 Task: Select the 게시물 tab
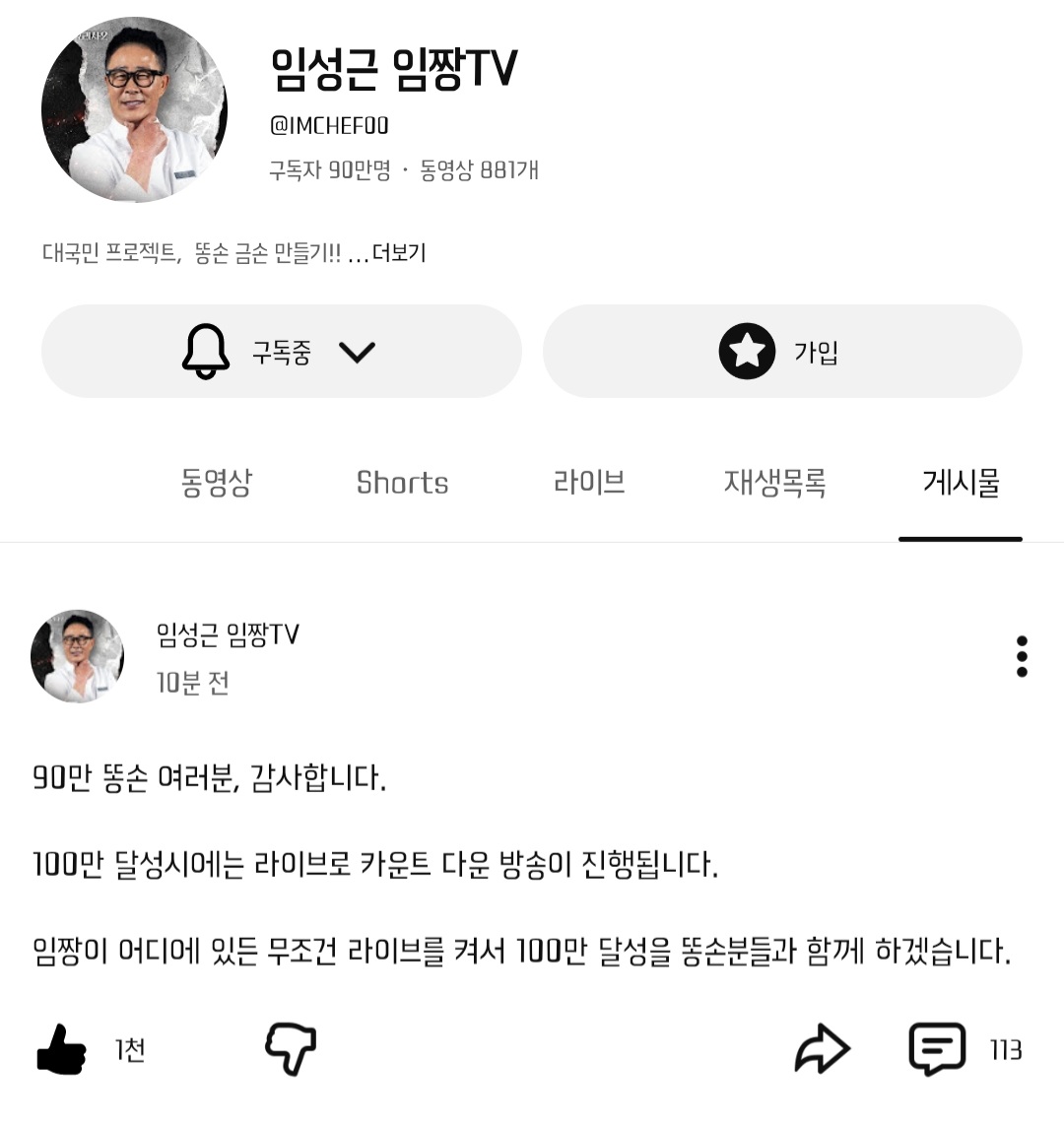(x=961, y=483)
